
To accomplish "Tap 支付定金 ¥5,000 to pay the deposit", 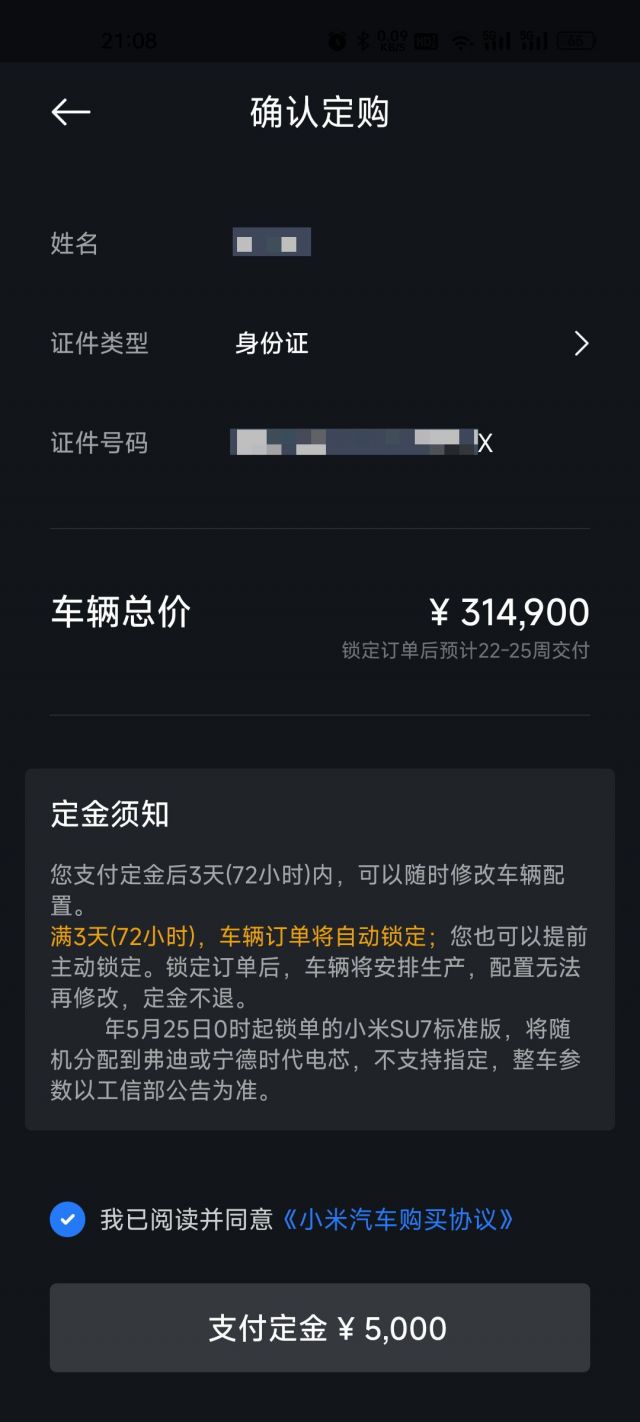I will [320, 1328].
